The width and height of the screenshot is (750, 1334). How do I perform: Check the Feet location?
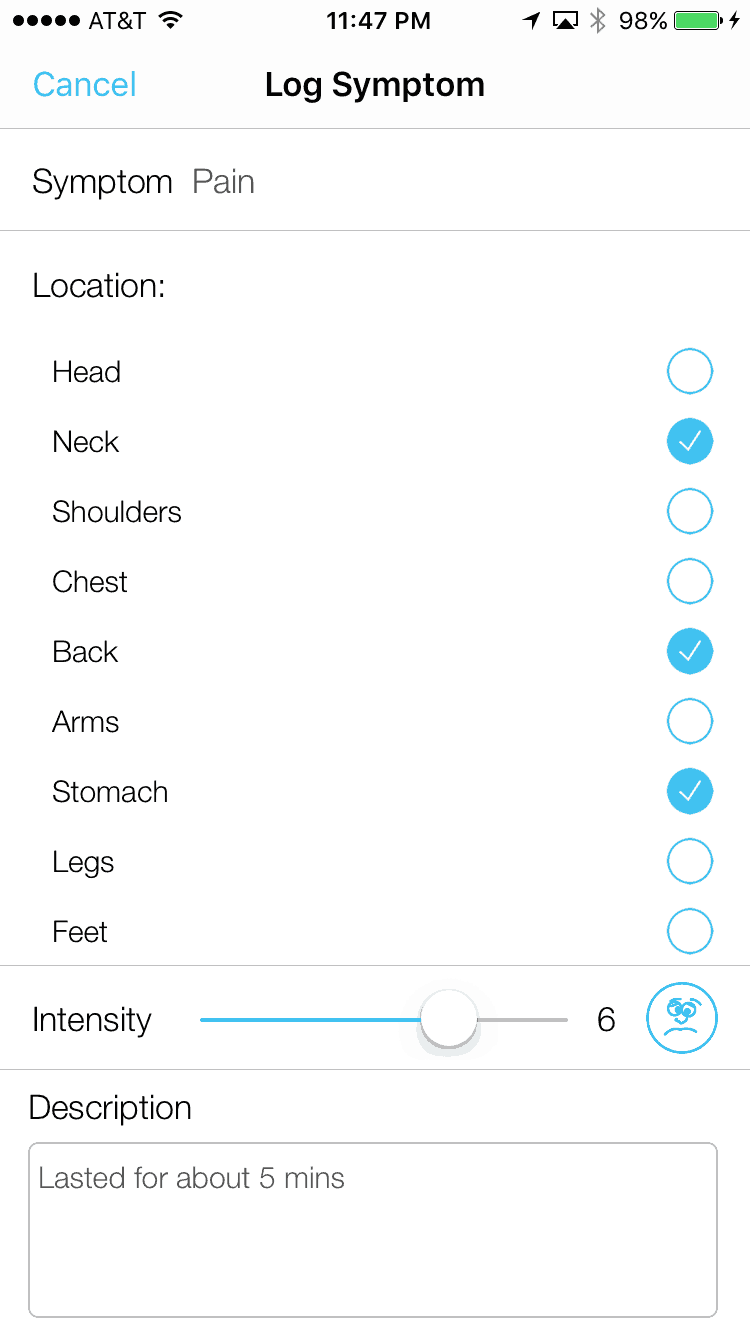point(689,932)
